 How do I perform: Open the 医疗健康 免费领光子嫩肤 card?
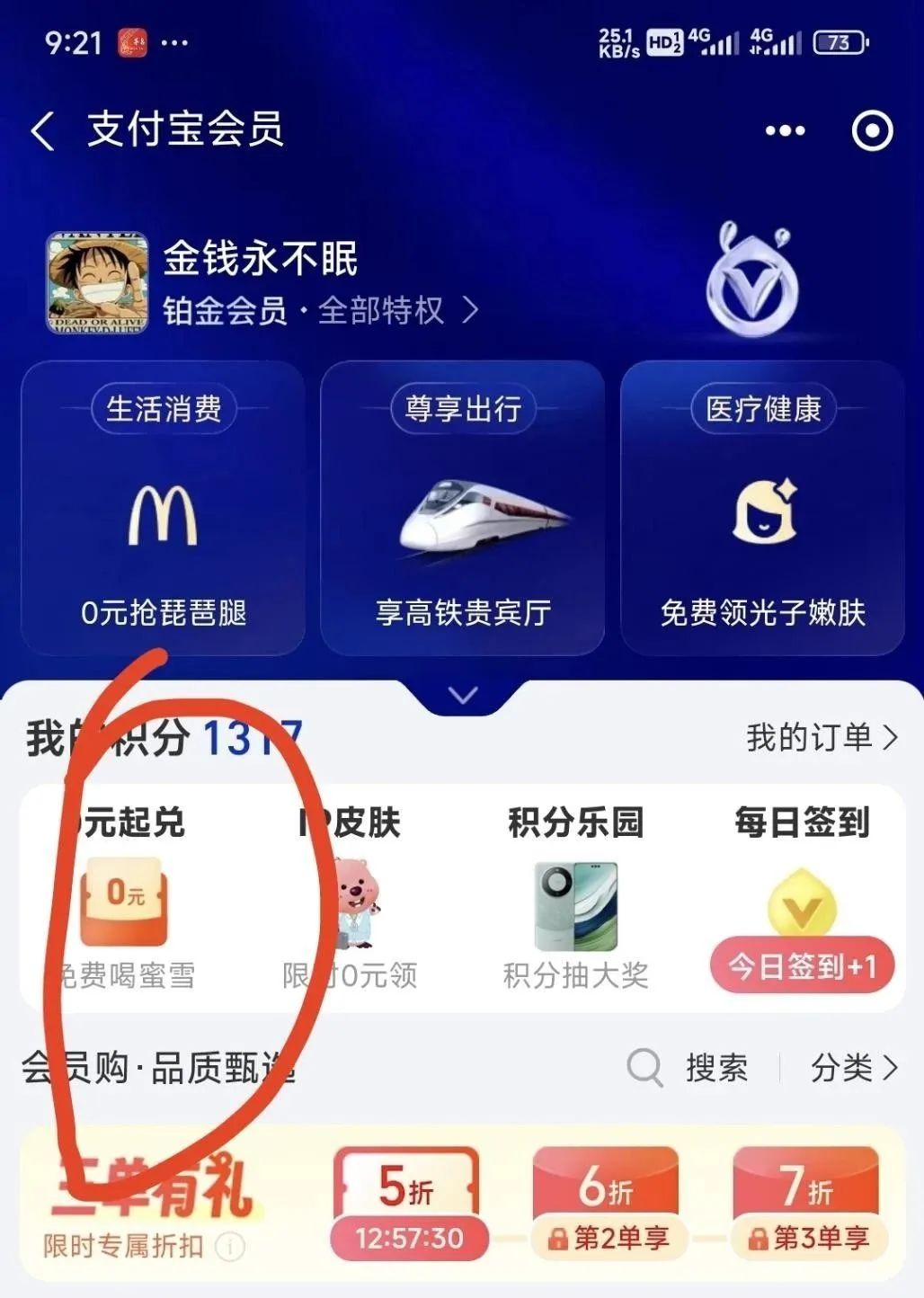pos(762,509)
